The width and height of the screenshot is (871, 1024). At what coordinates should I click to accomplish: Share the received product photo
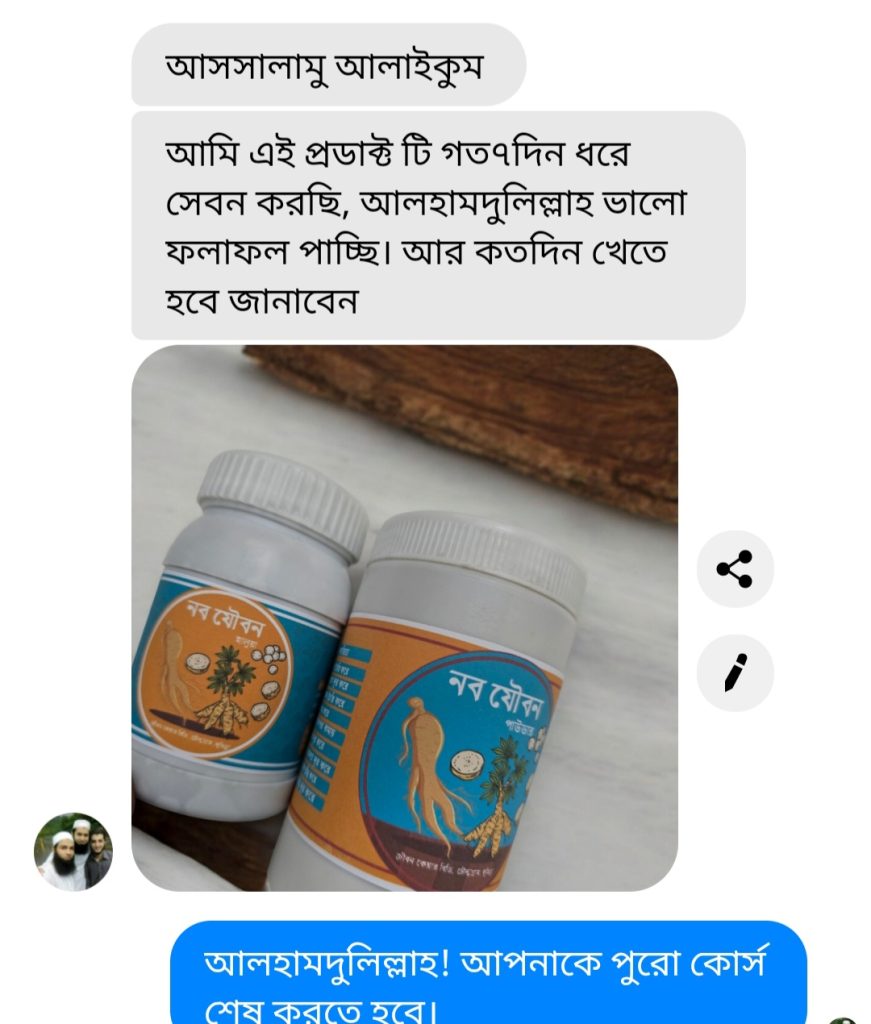[735, 569]
